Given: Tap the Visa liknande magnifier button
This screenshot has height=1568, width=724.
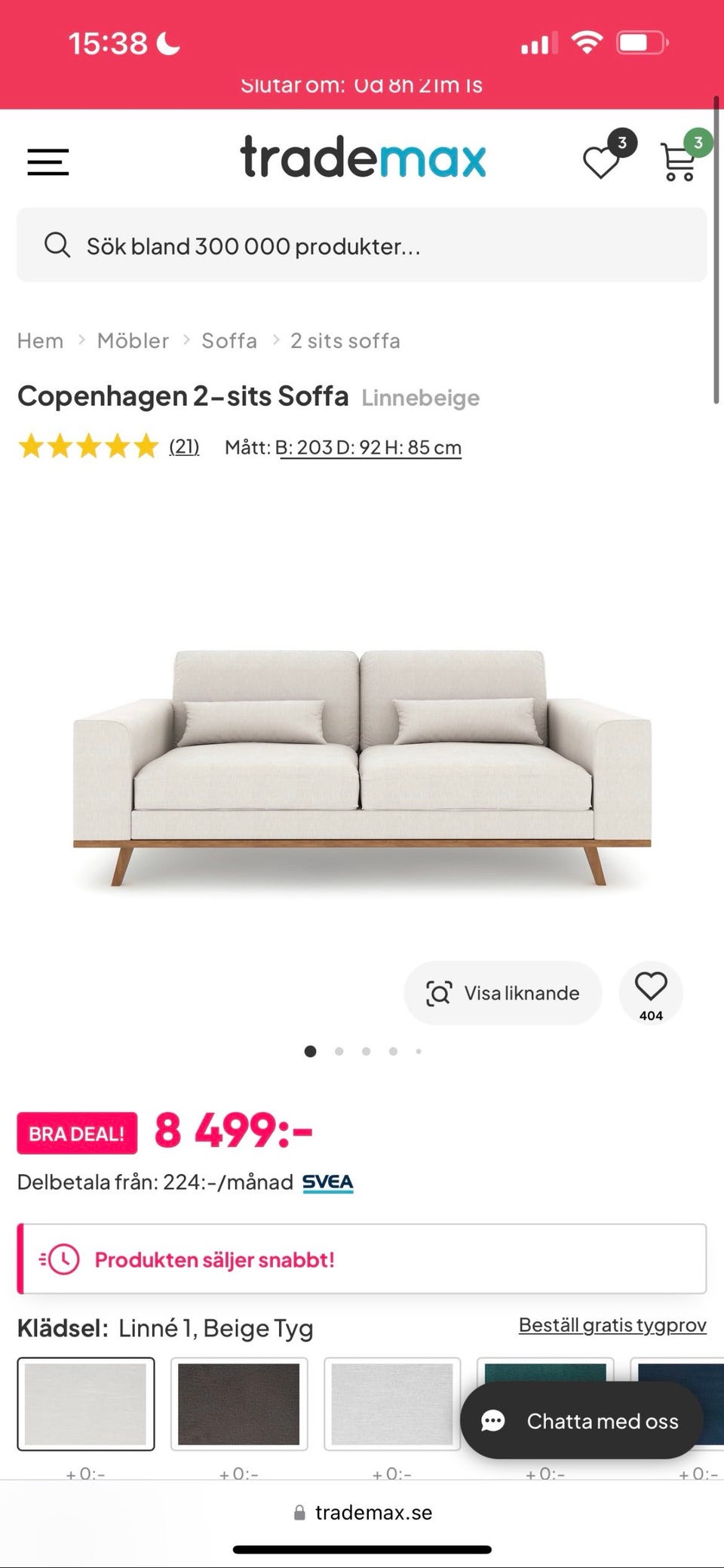Looking at the screenshot, I should [440, 992].
